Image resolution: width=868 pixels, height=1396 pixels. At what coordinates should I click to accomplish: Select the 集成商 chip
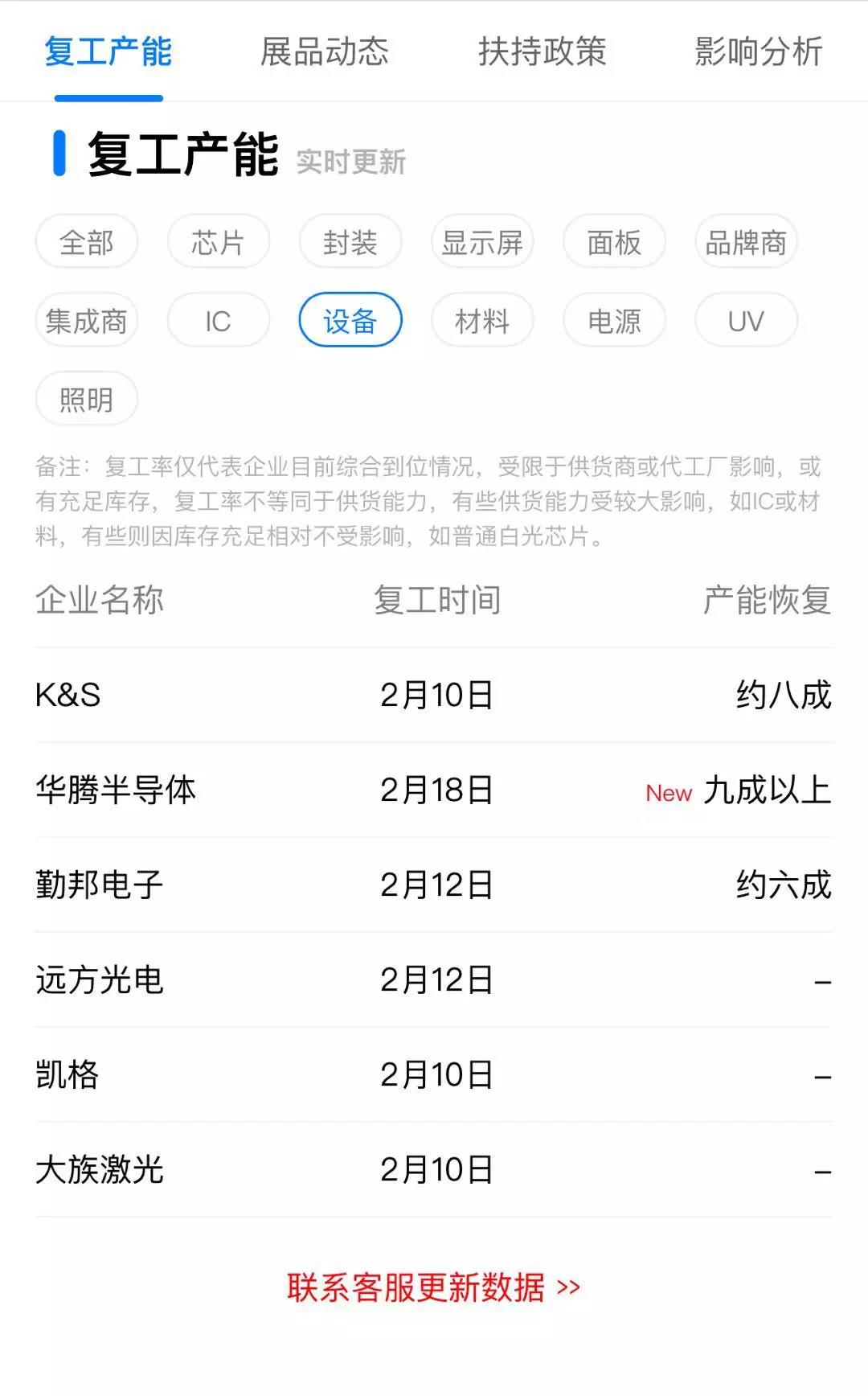tap(87, 321)
